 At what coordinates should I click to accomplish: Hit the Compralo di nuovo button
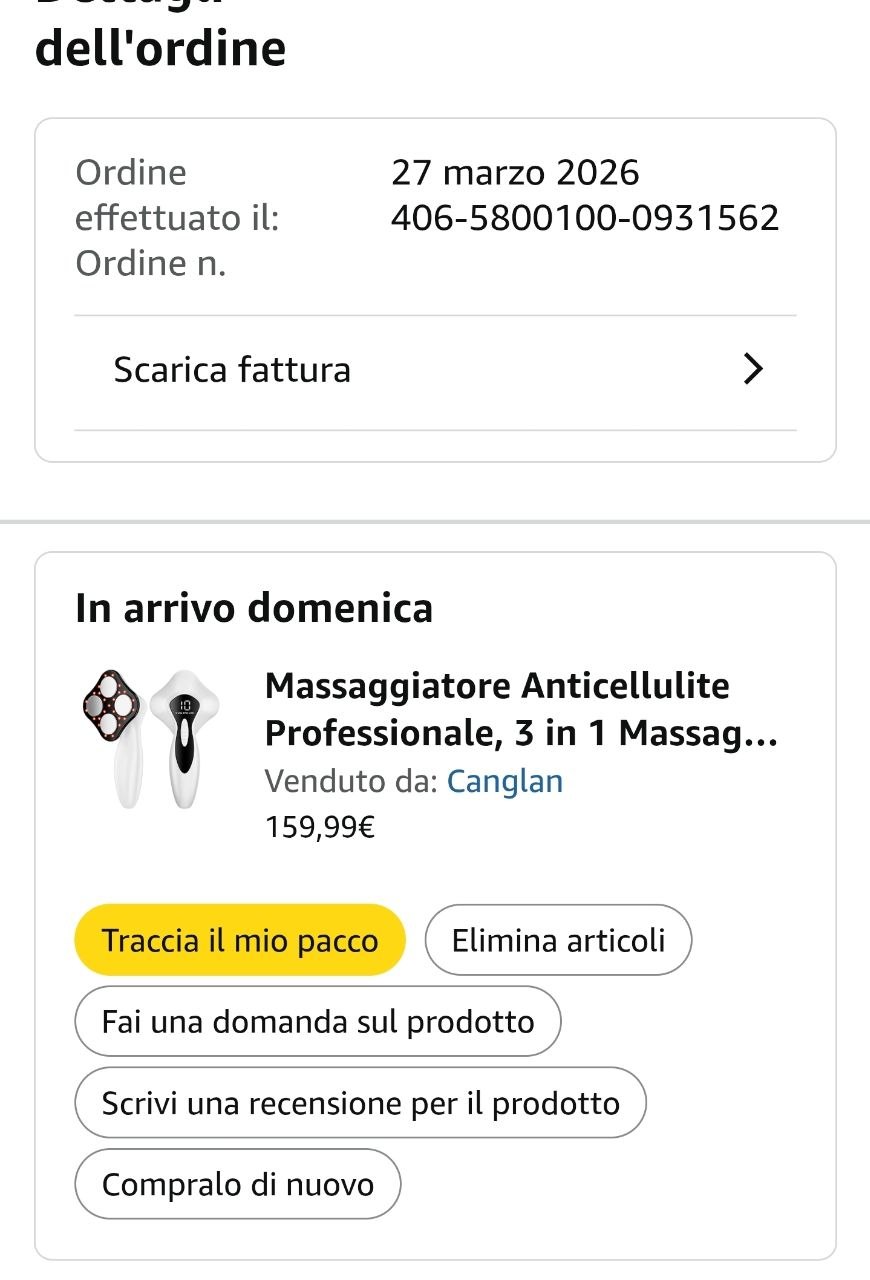click(x=238, y=1184)
